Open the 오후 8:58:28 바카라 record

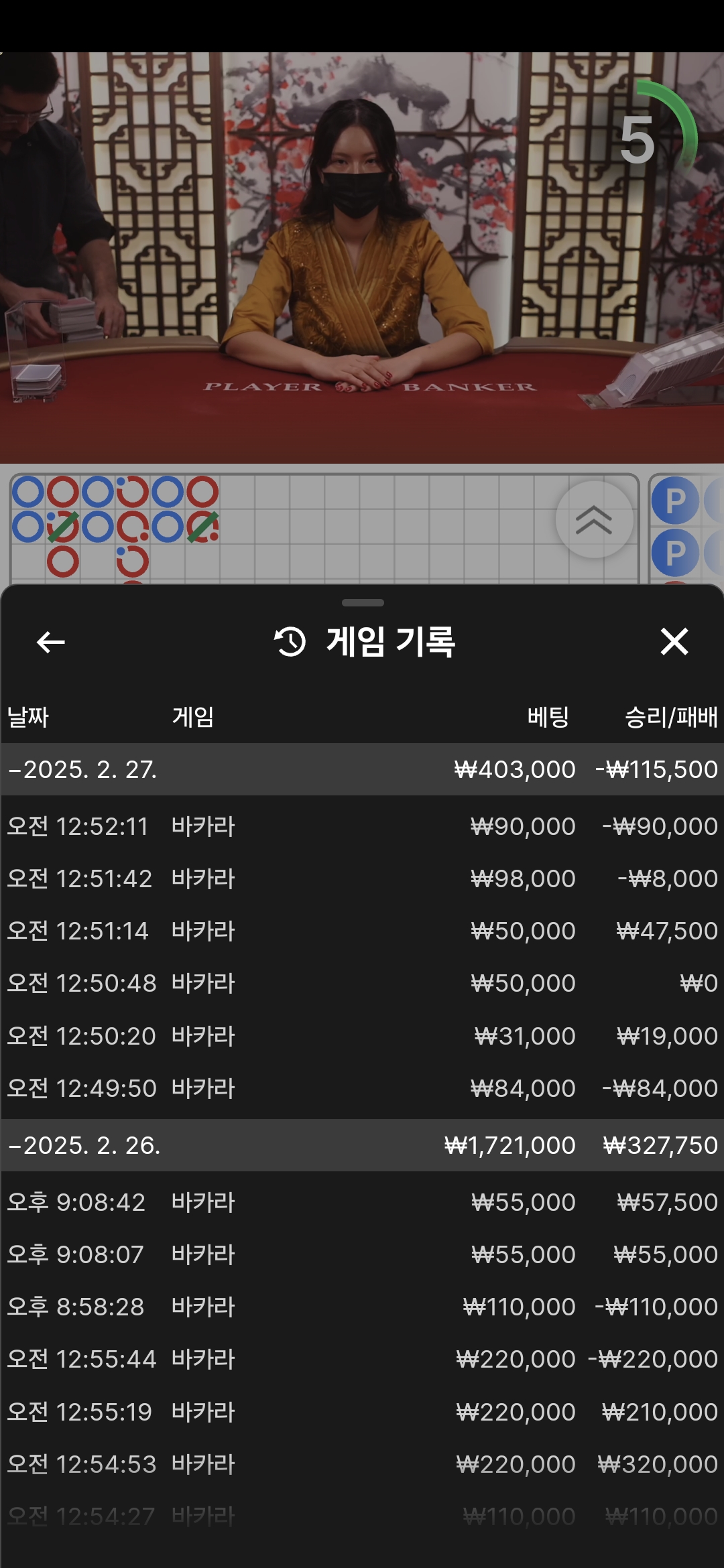pyautogui.click(x=362, y=1307)
